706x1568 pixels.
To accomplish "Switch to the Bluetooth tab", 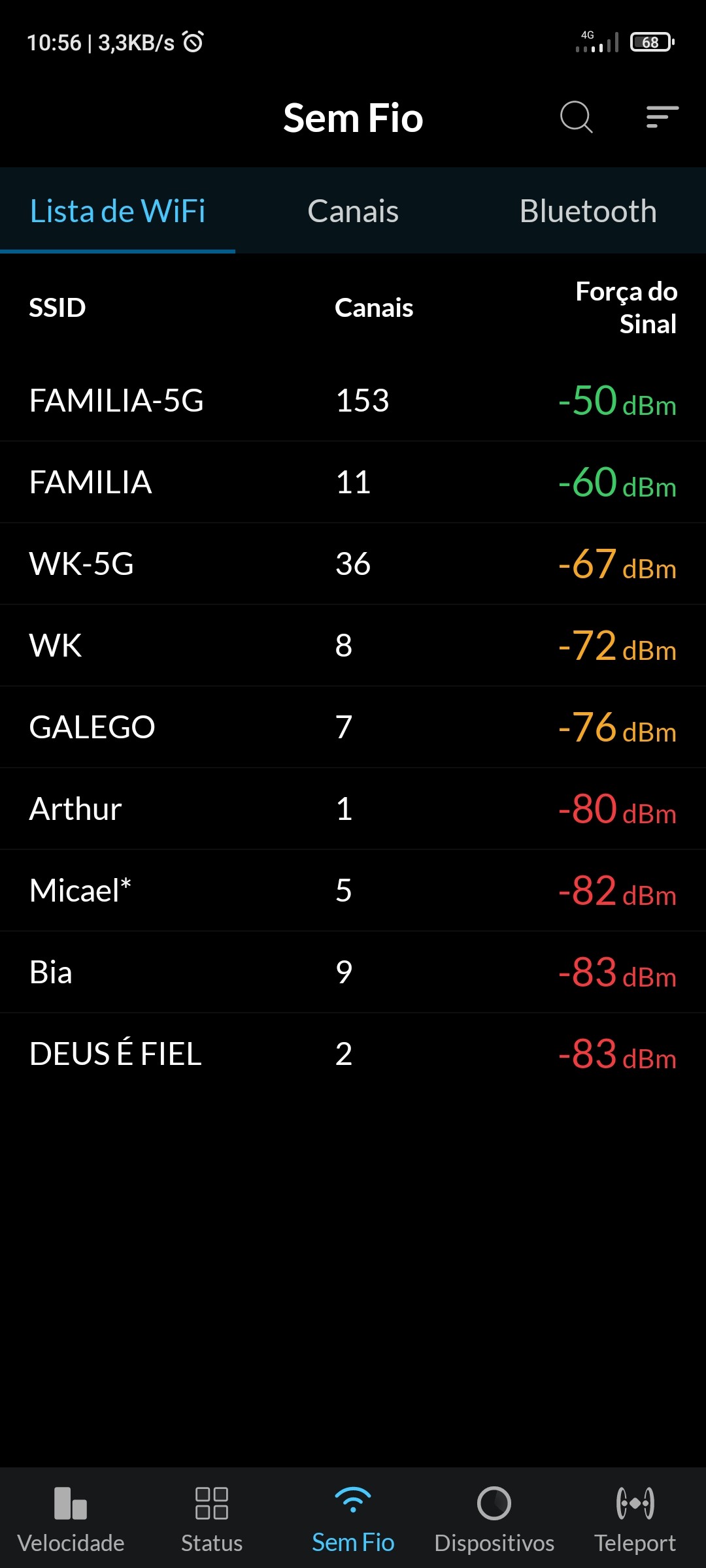I will (x=588, y=211).
